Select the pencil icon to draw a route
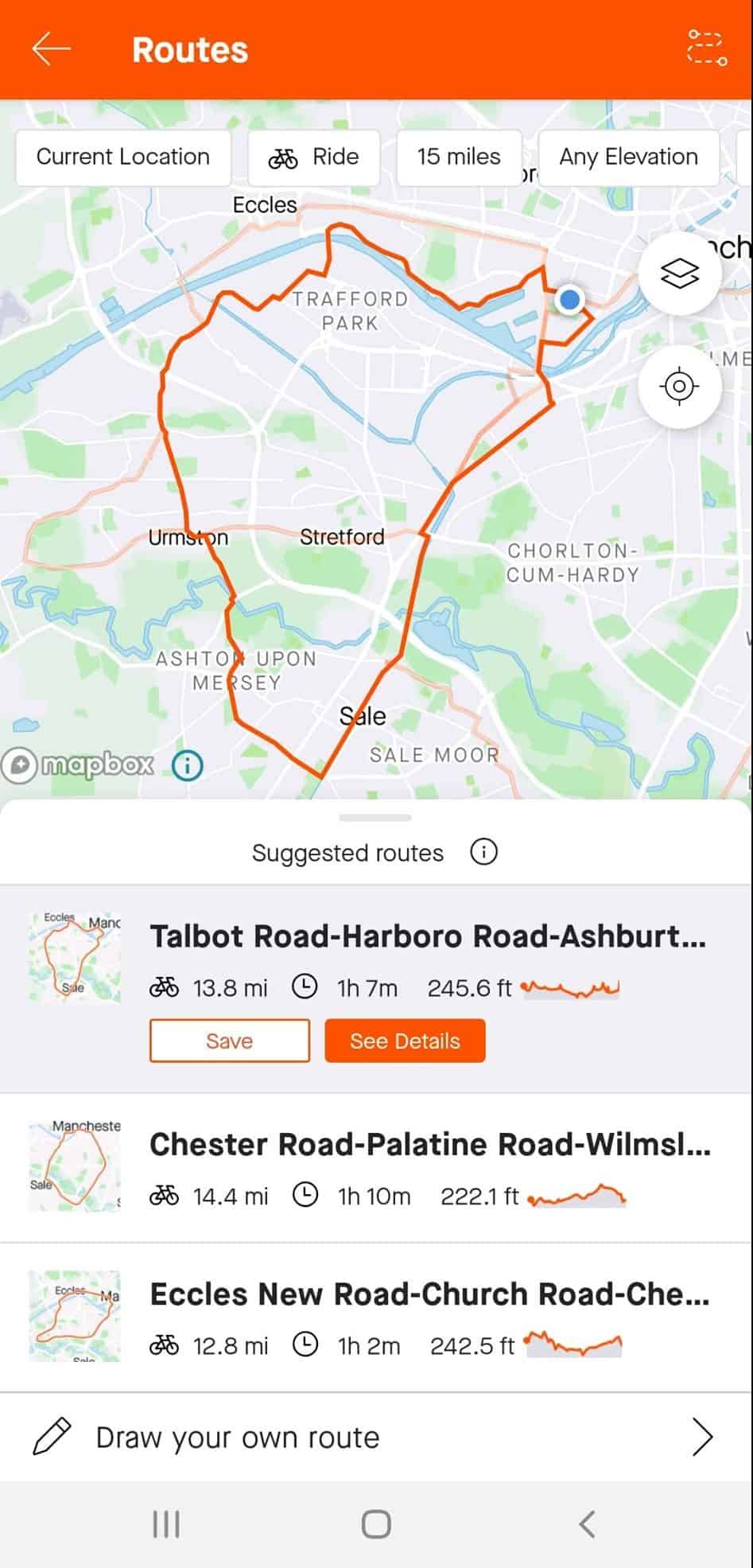The width and height of the screenshot is (753, 1568). point(49,1436)
